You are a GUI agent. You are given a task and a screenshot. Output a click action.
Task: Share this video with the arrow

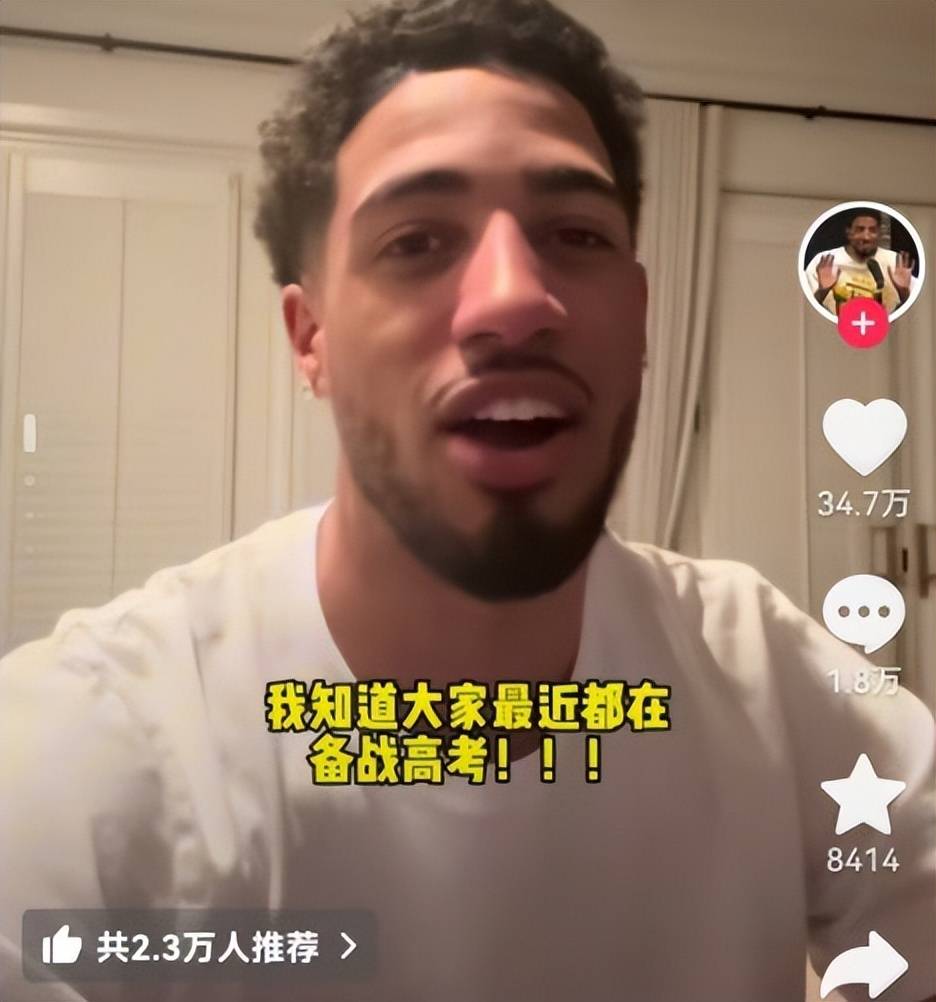click(863, 963)
